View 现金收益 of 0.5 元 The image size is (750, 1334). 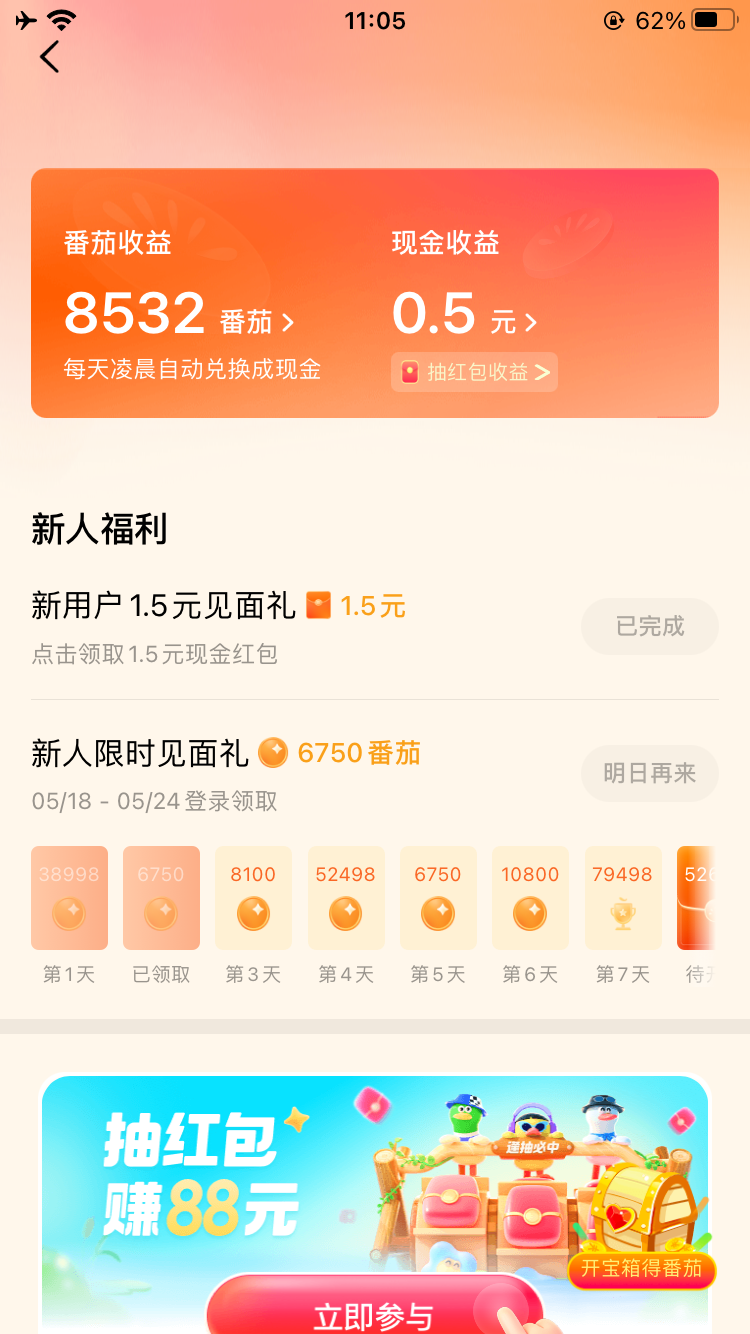pyautogui.click(x=465, y=315)
